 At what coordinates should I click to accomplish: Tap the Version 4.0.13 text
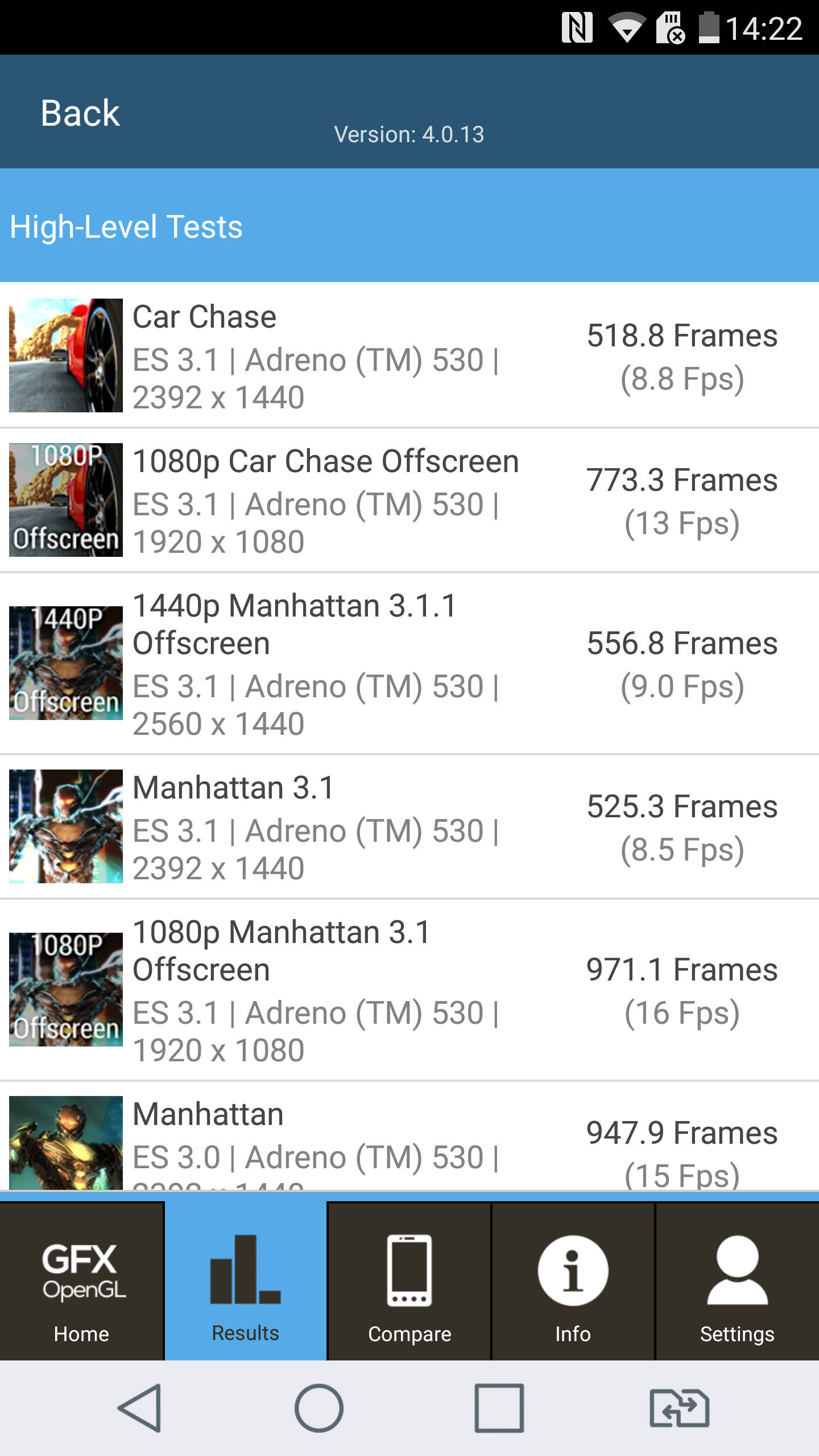click(409, 135)
